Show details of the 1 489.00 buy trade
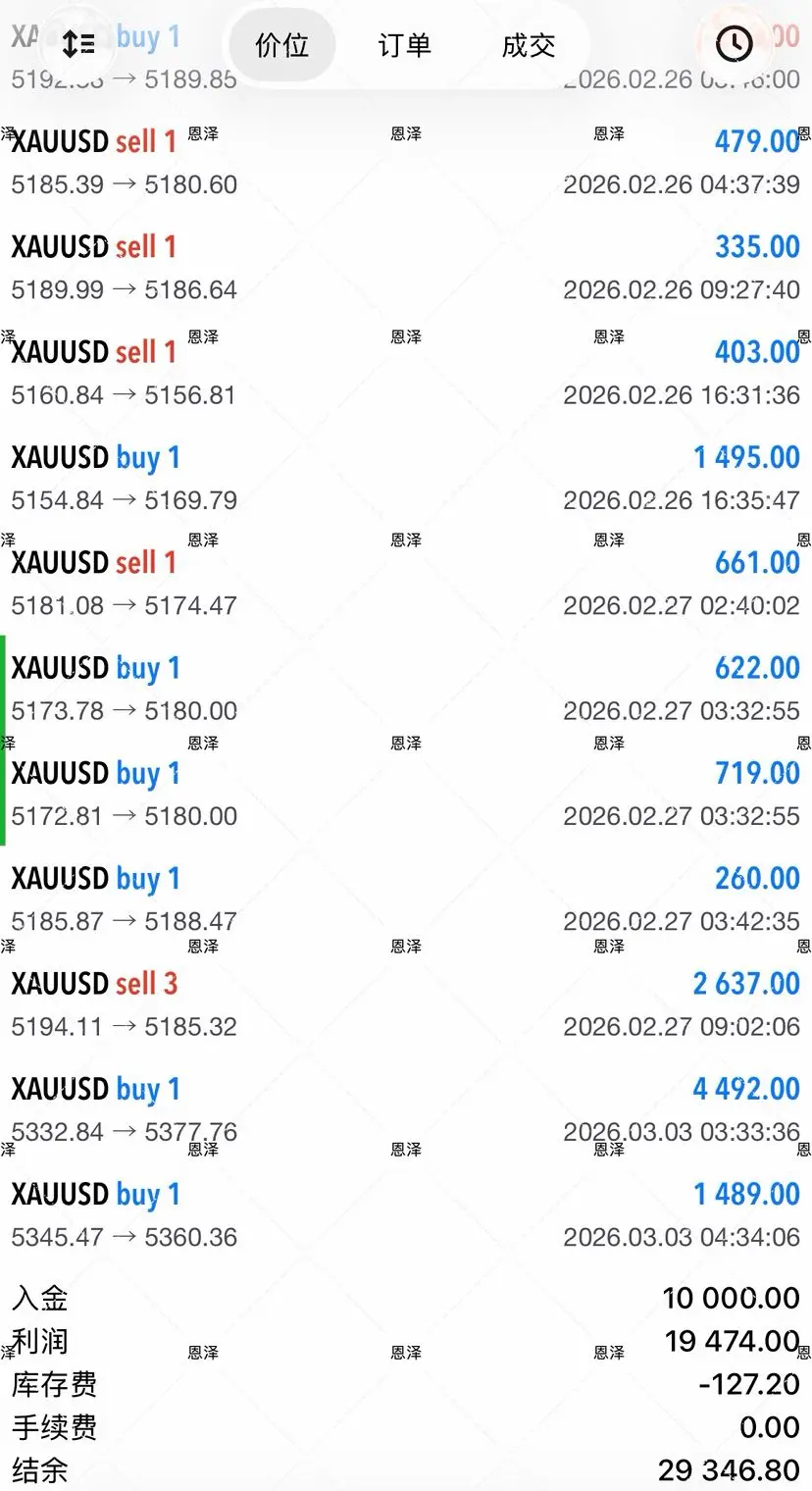812x1491 pixels. click(x=405, y=1214)
